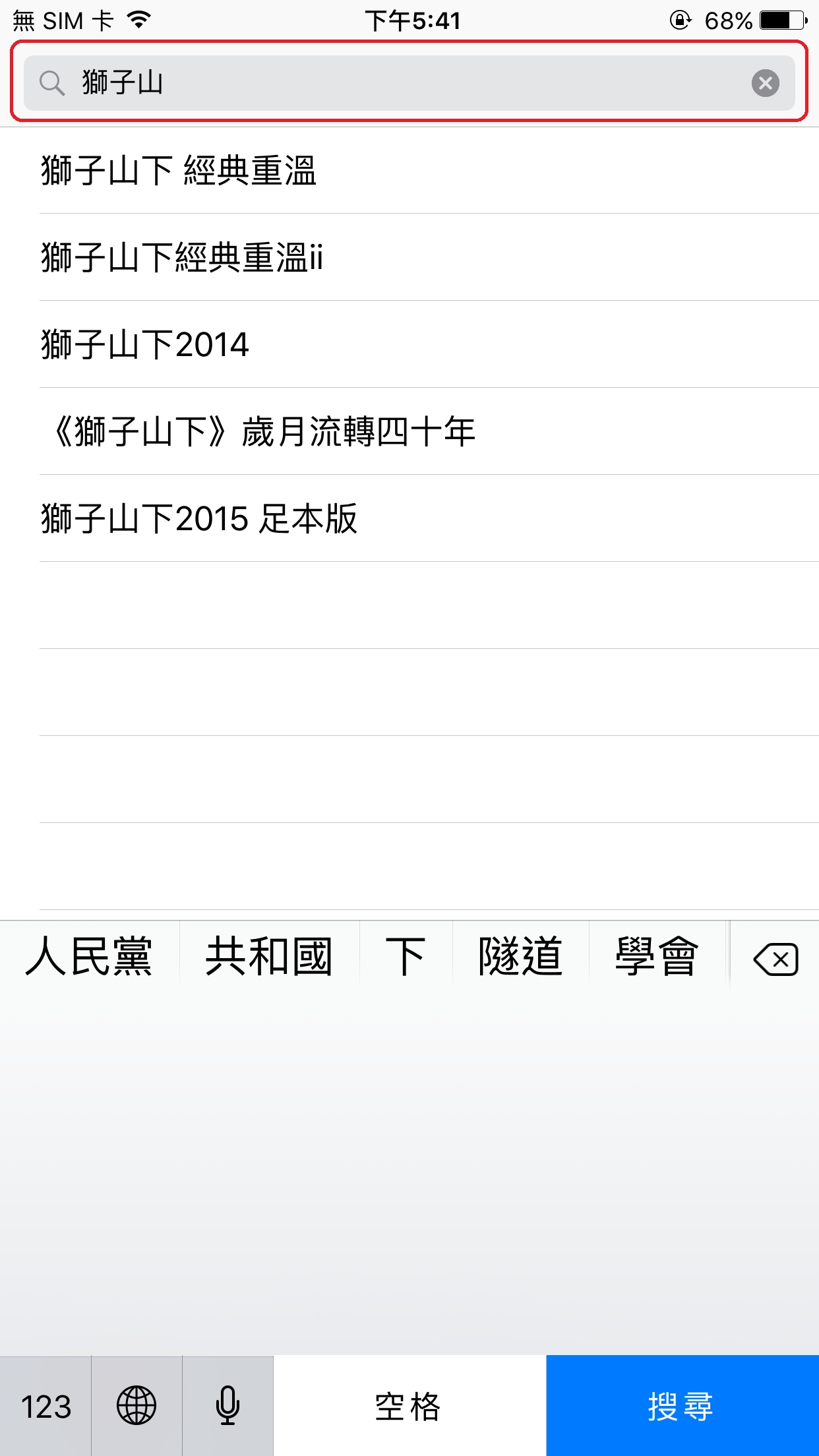Clear the search text with the X
Viewport: 819px width, 1456px height.
pyautogui.click(x=765, y=83)
